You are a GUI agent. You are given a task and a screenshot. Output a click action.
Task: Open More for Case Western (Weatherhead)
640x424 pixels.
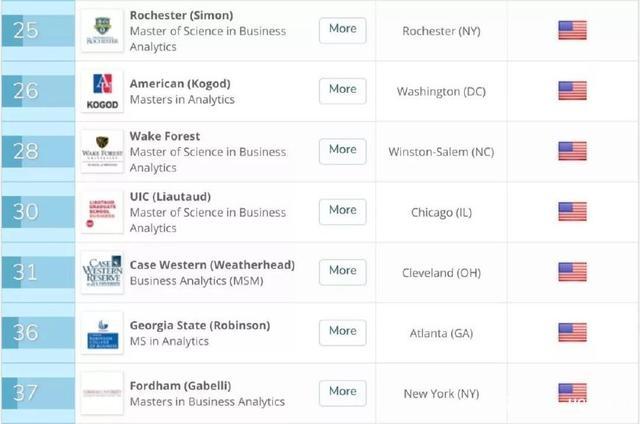pyautogui.click(x=342, y=271)
